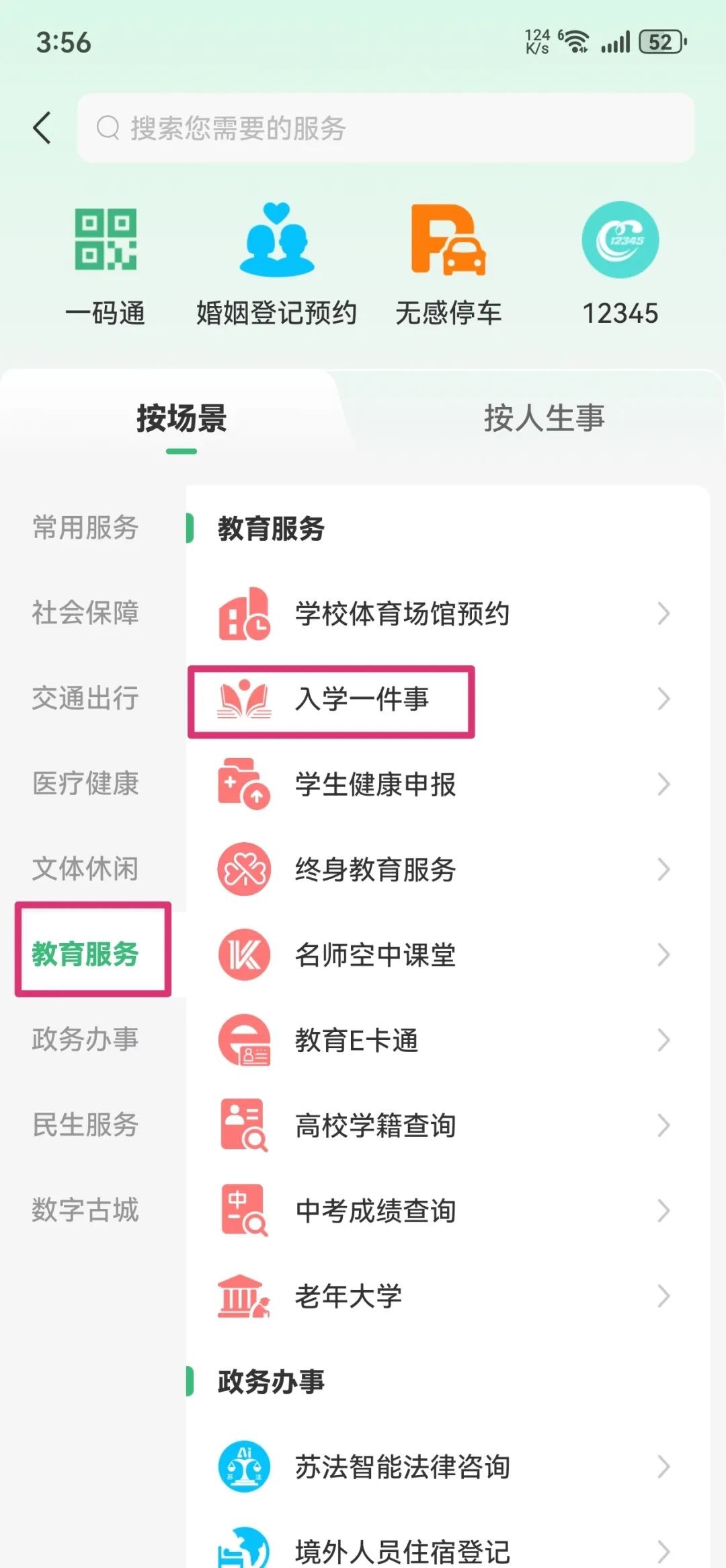Switch to 医疗健康 category

tap(85, 784)
